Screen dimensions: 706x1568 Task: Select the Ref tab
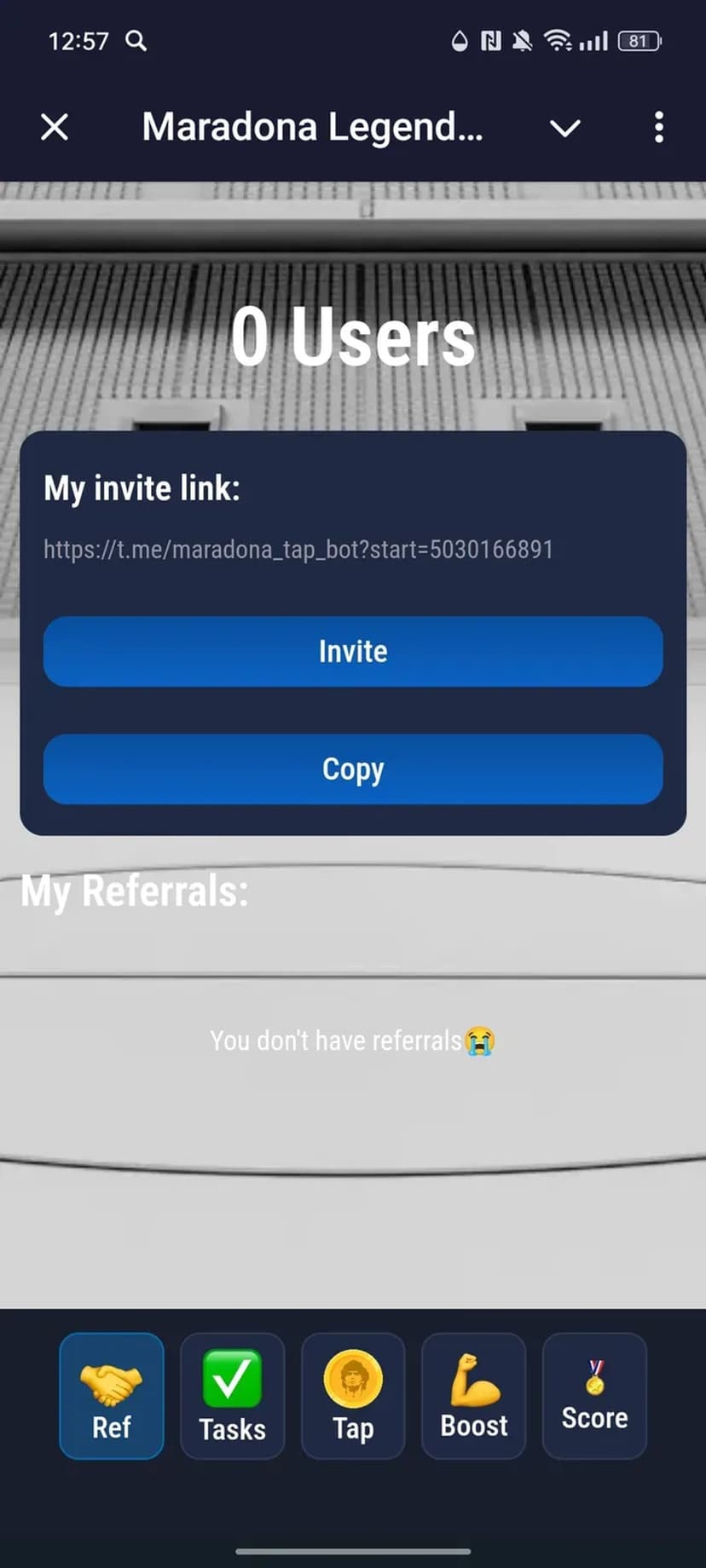[112, 1396]
